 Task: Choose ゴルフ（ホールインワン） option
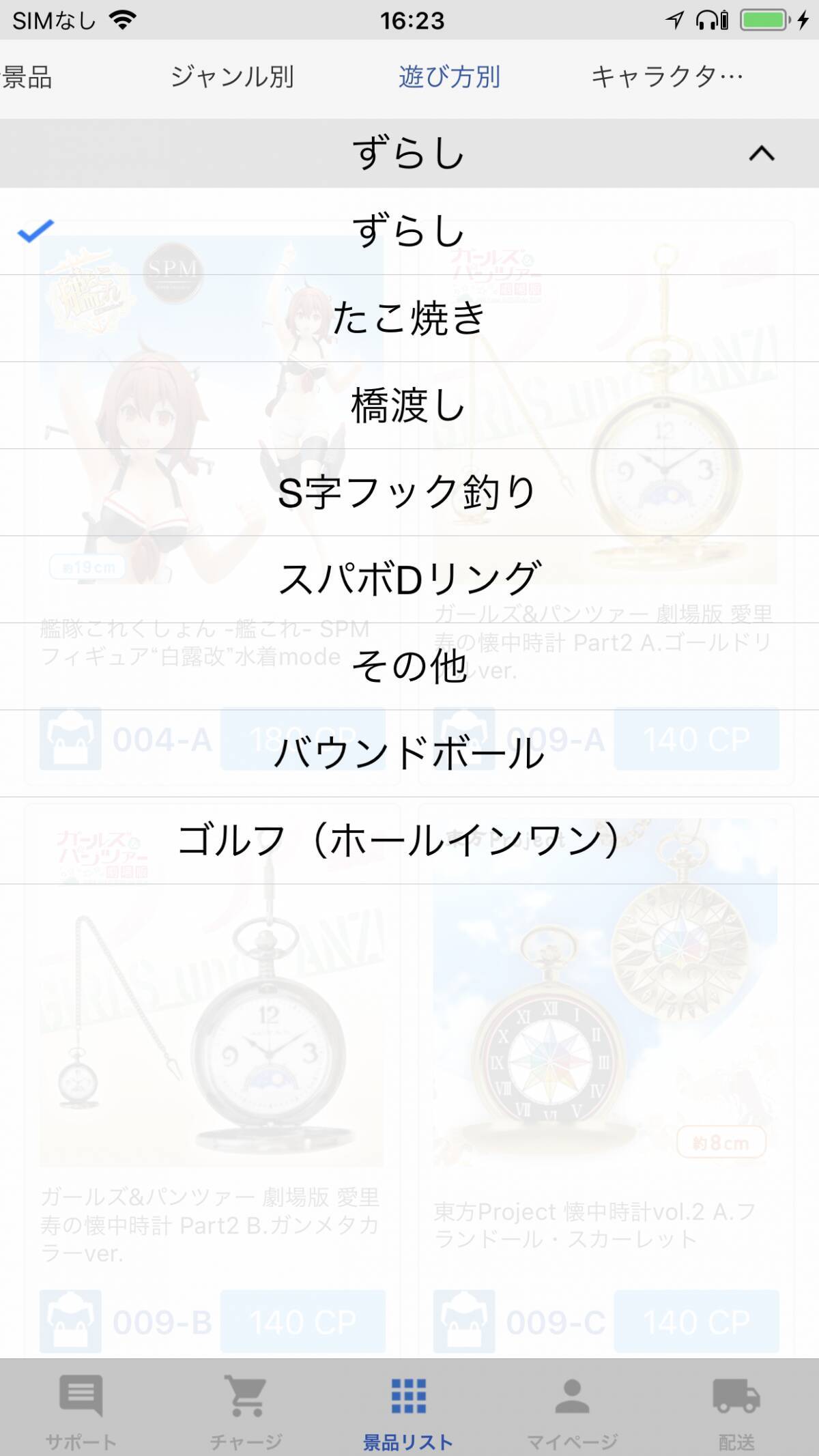pyautogui.click(x=409, y=840)
